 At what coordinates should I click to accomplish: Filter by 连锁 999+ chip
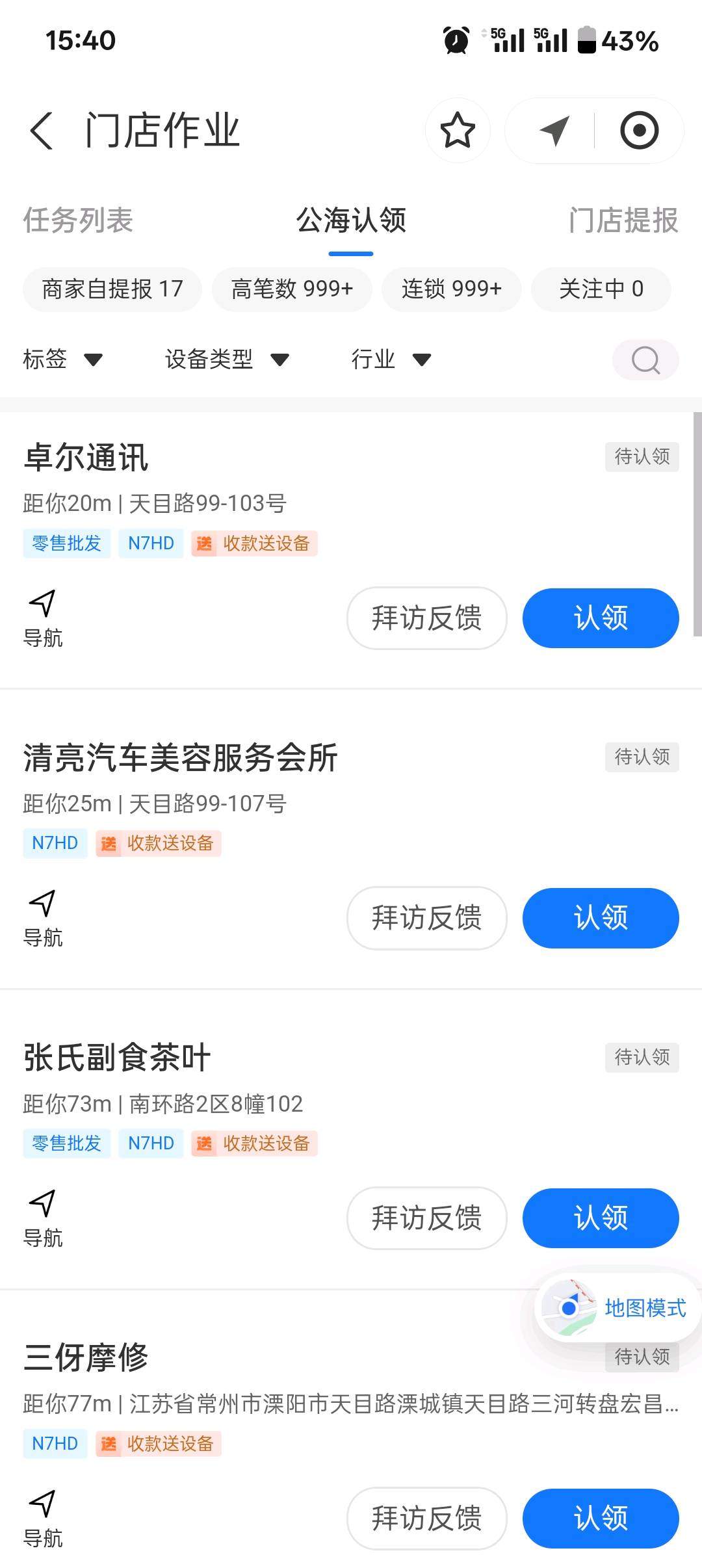pos(451,289)
